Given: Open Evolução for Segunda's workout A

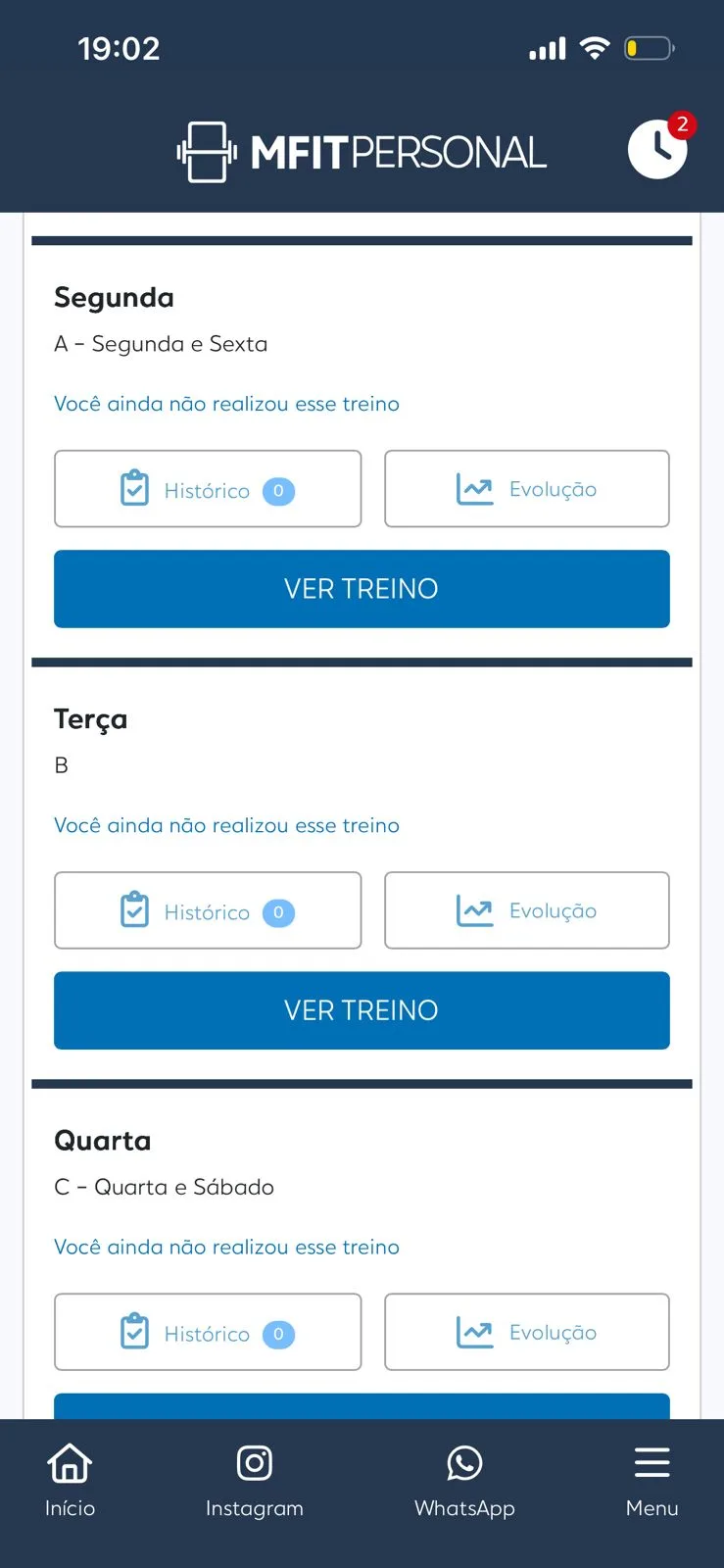Looking at the screenshot, I should 526,489.
